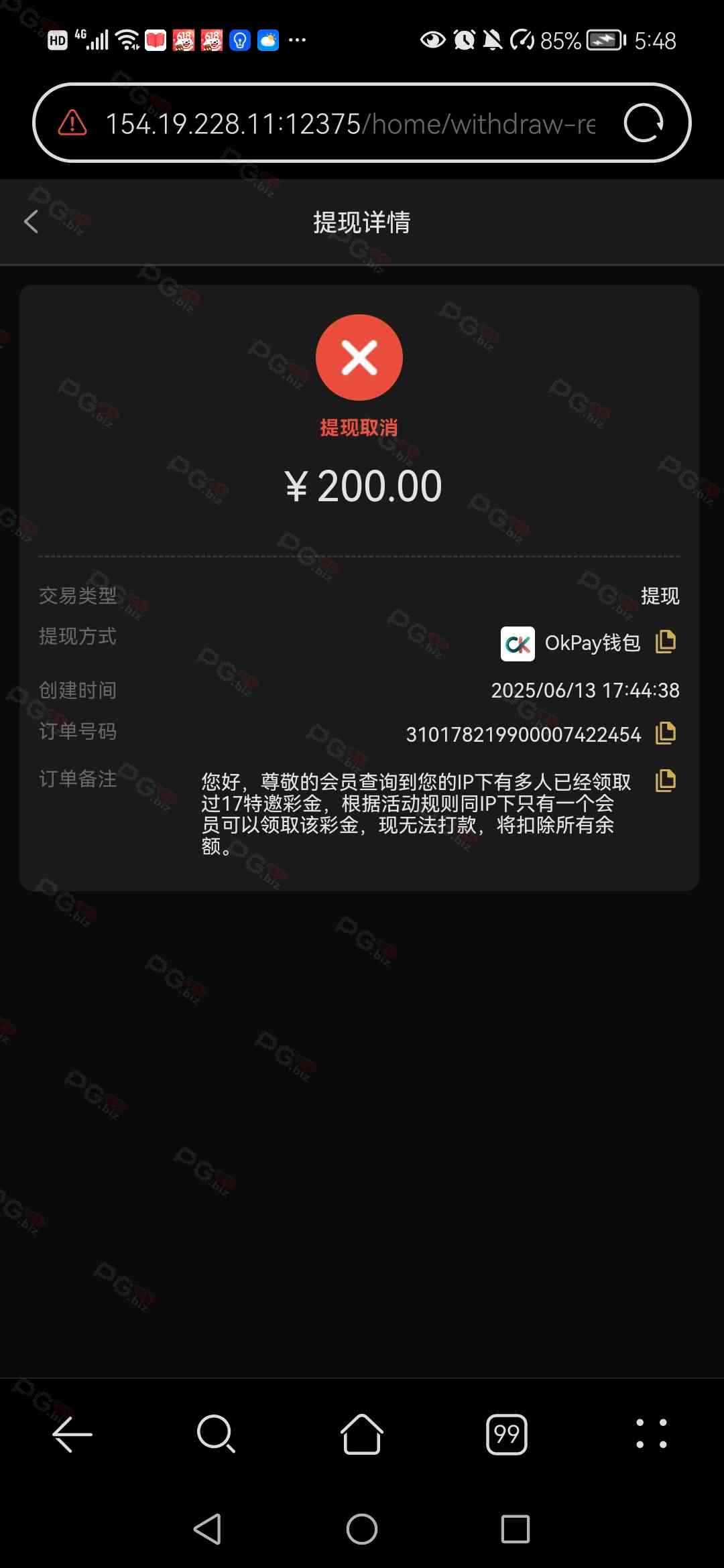Open the system recent apps view

click(515, 1530)
